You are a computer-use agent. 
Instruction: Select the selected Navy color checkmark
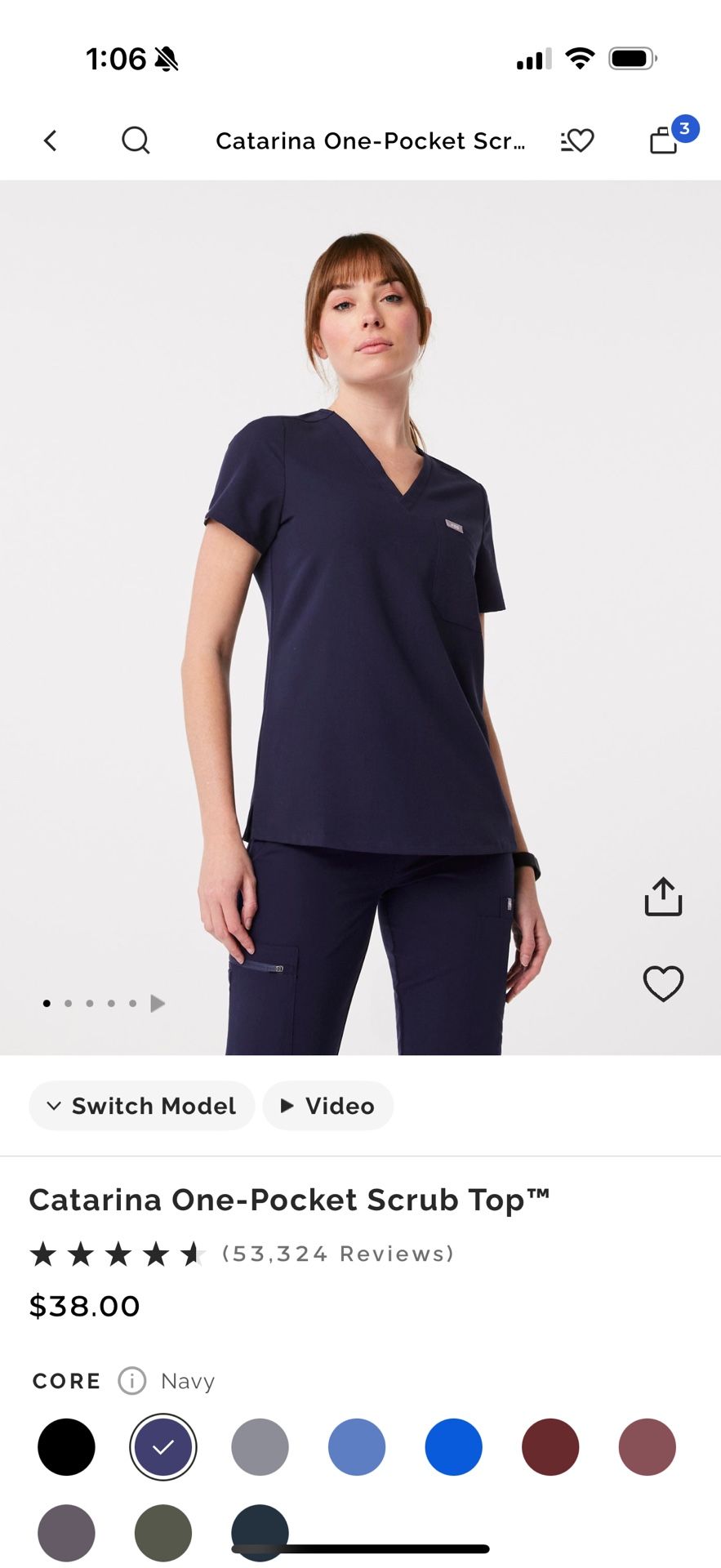pyautogui.click(x=162, y=1446)
